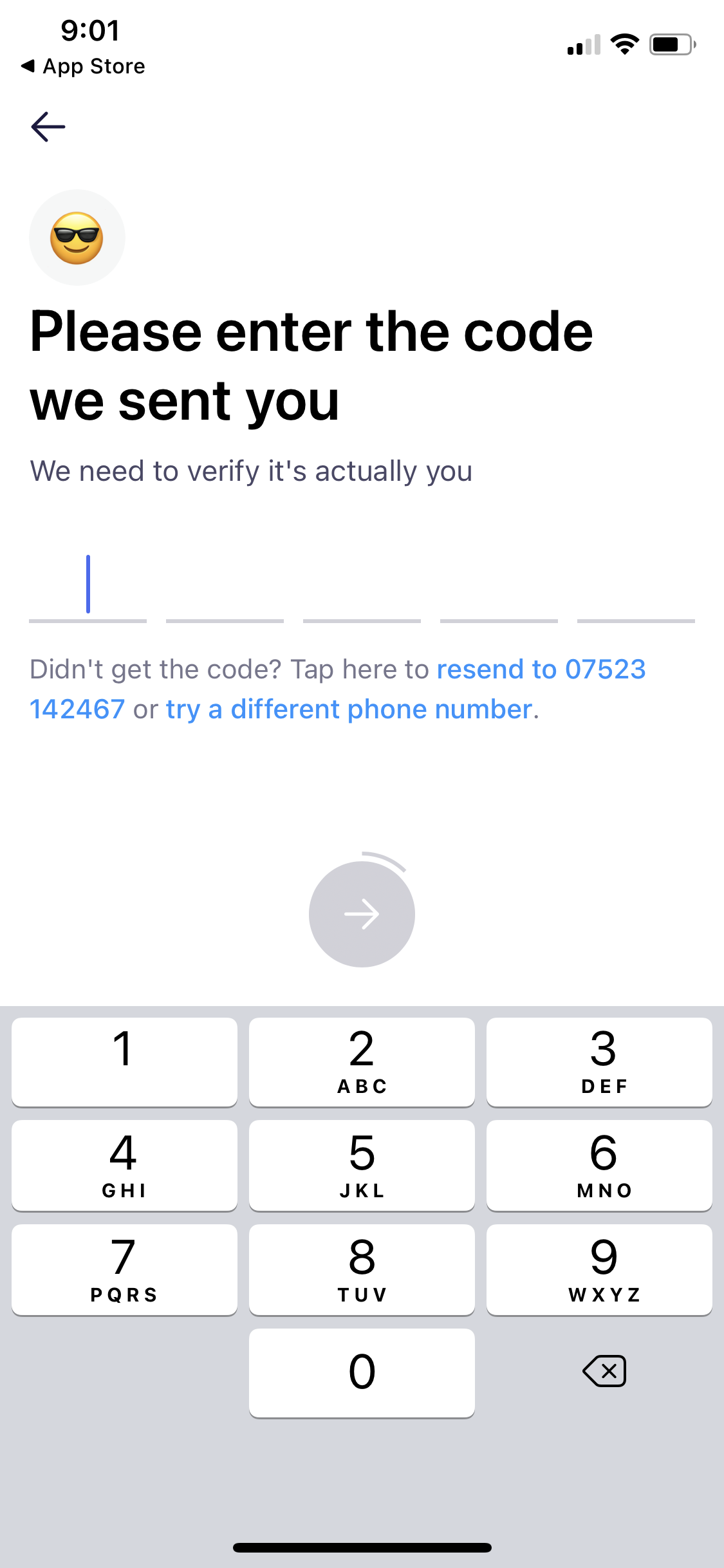Tap the battery indicator in status bar
This screenshot has height=1568, width=724.
click(669, 44)
